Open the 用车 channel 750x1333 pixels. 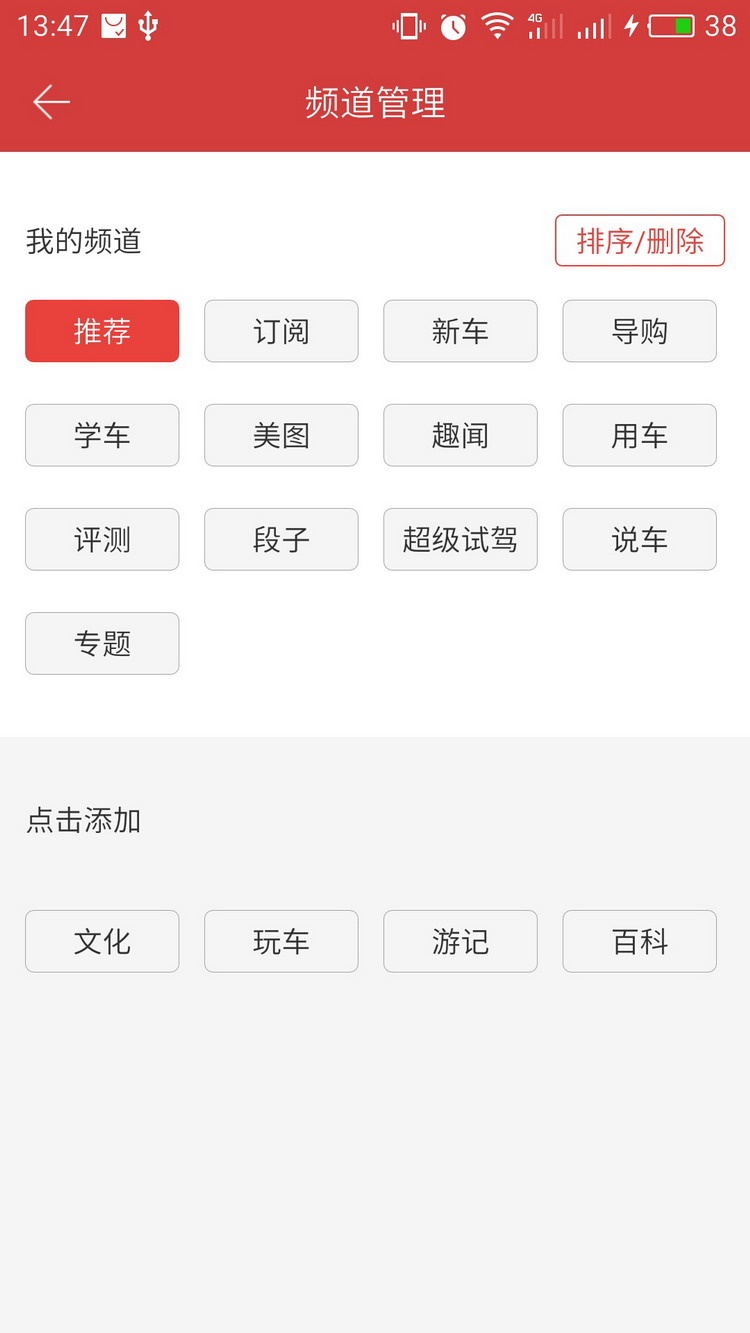click(639, 435)
